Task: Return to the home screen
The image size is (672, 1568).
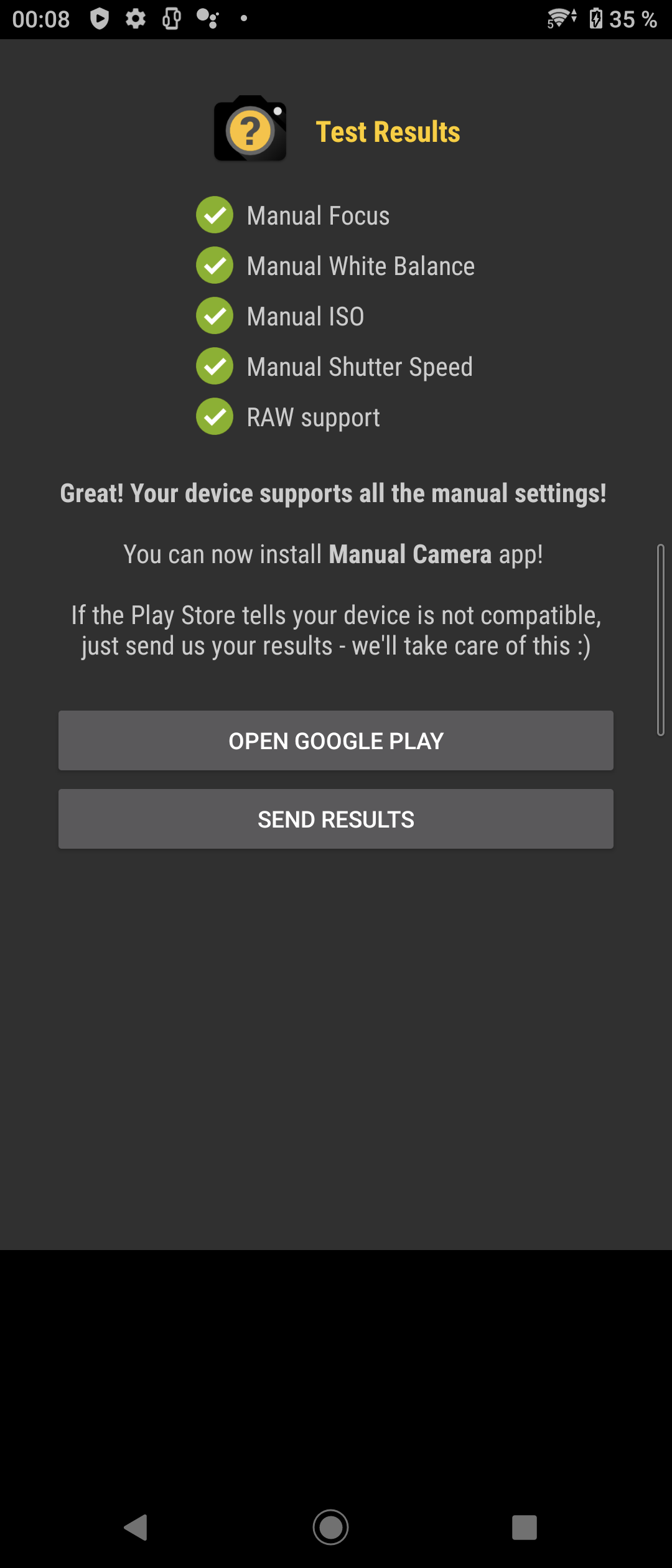Action: pyautogui.click(x=330, y=1527)
